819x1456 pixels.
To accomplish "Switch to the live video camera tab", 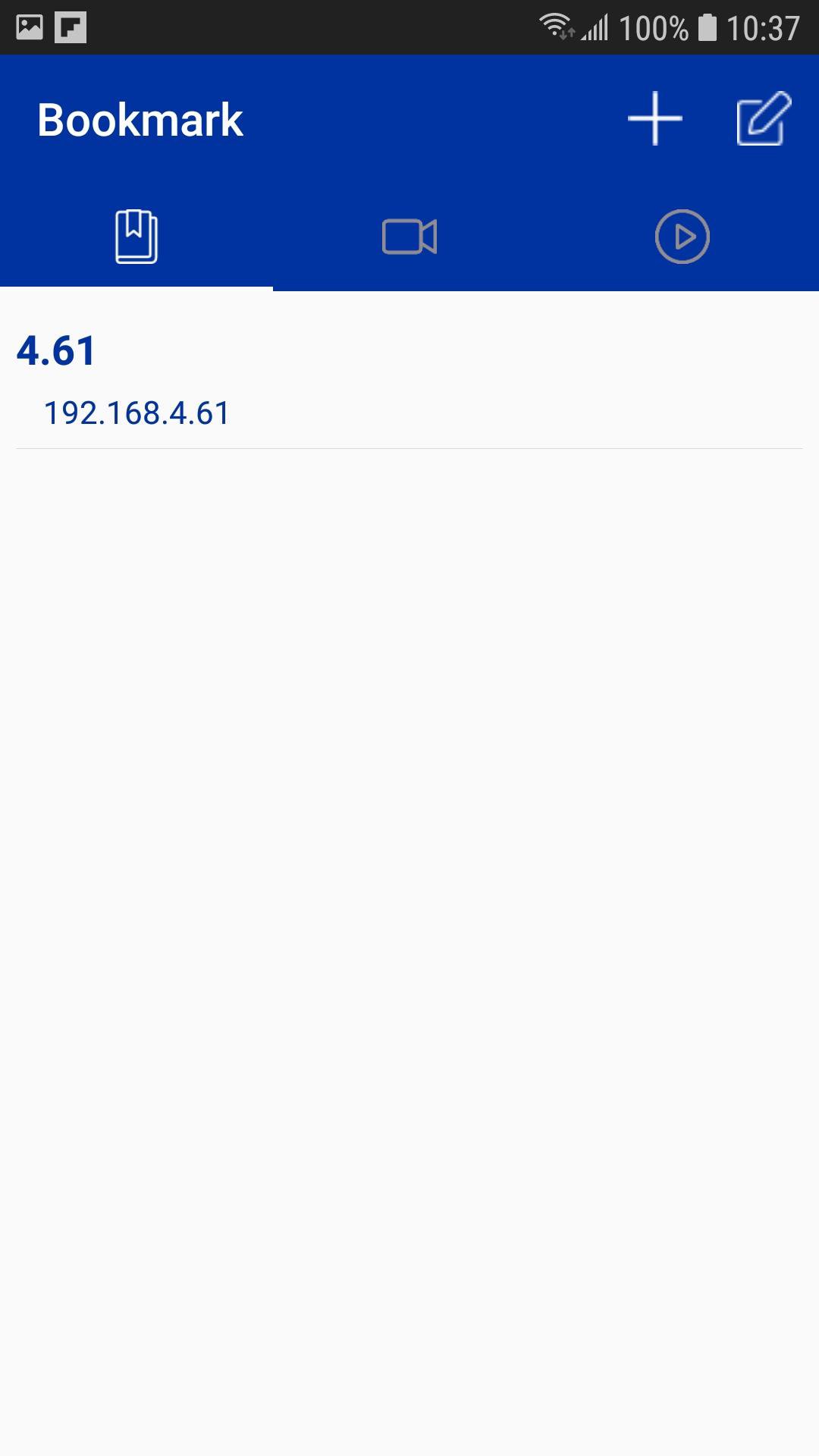I will (x=409, y=237).
